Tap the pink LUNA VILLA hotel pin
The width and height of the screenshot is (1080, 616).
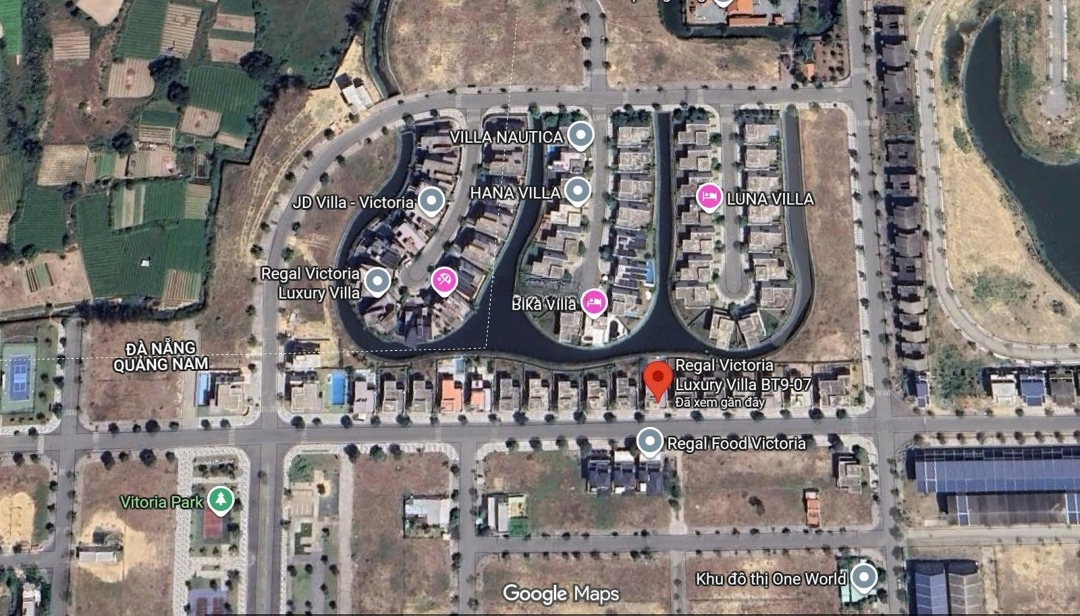coord(709,197)
